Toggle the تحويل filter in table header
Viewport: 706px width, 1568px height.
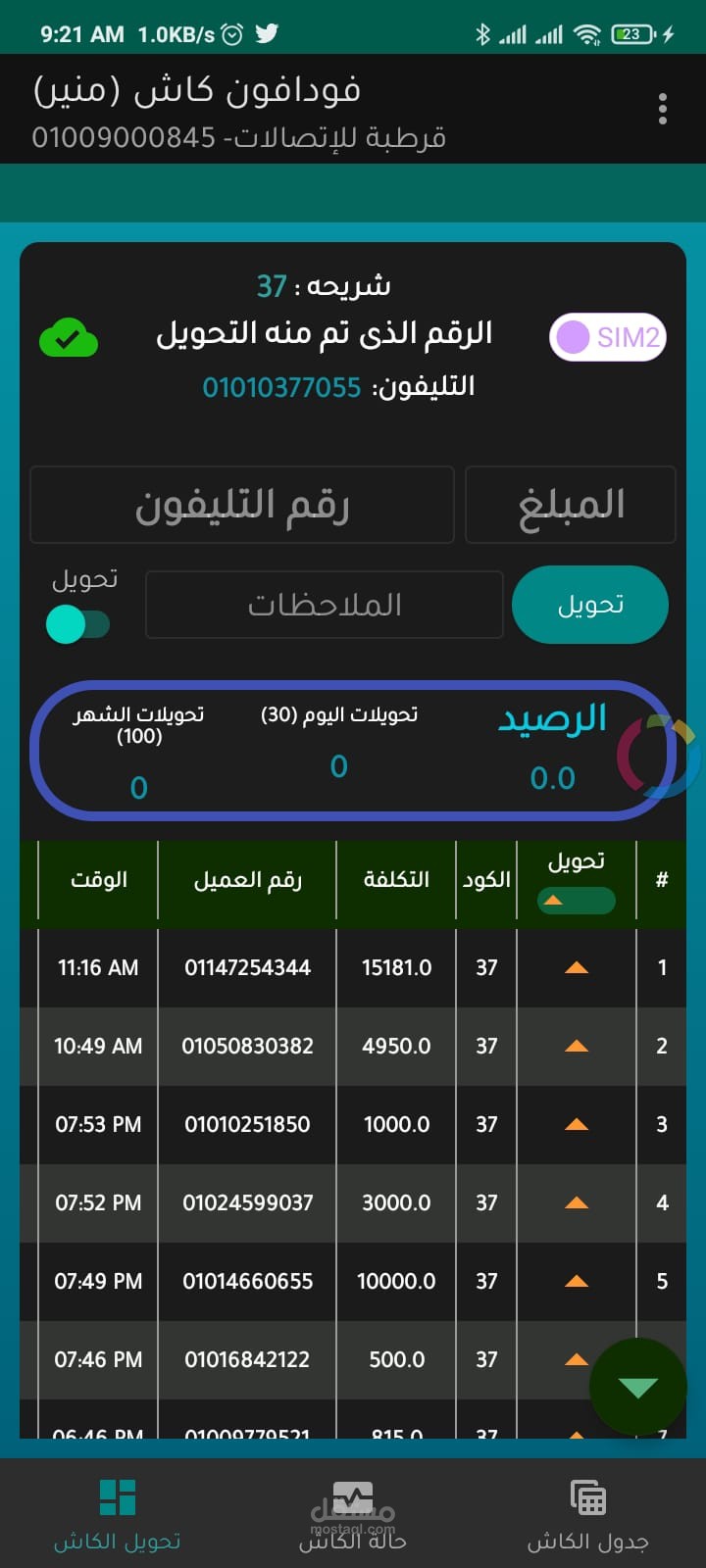click(576, 900)
